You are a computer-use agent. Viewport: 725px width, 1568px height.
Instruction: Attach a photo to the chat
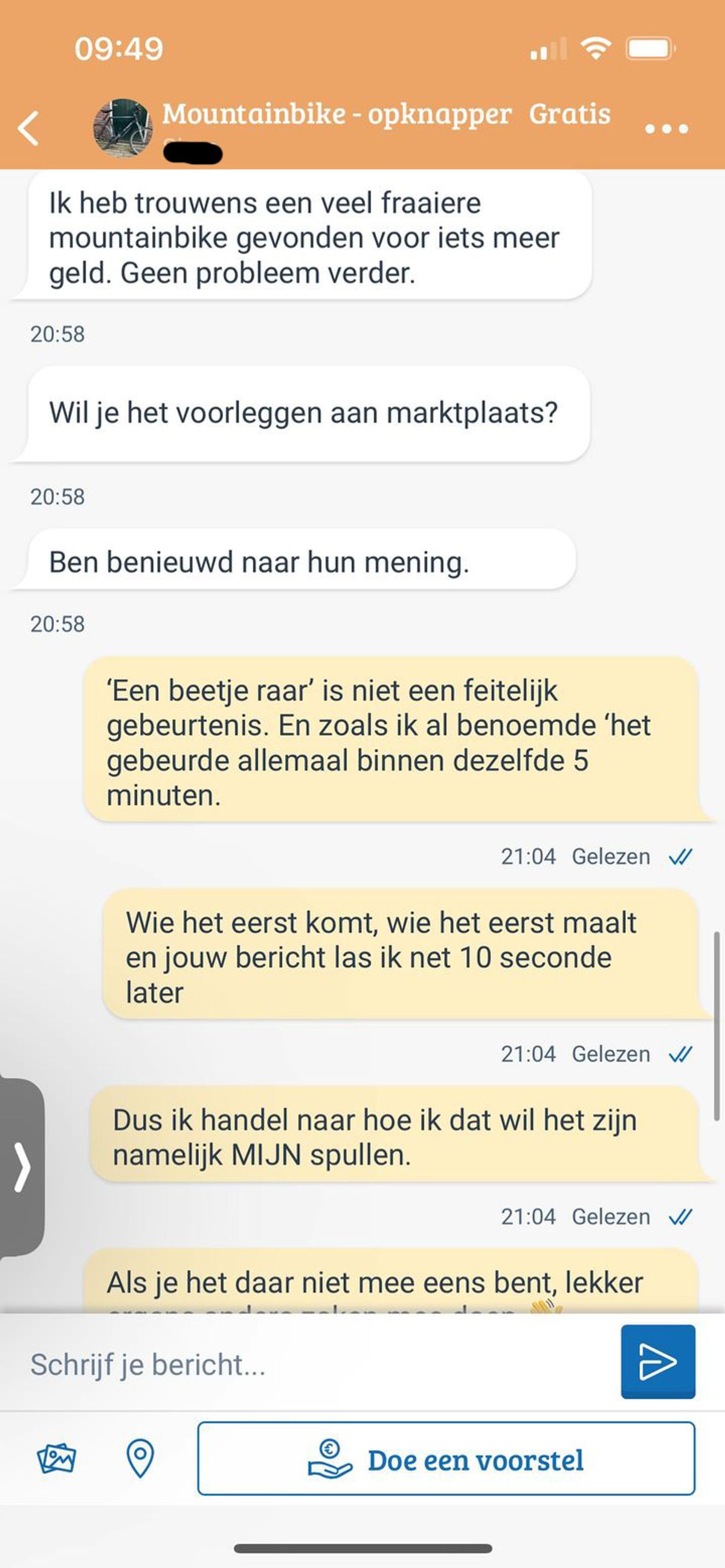tap(56, 1459)
